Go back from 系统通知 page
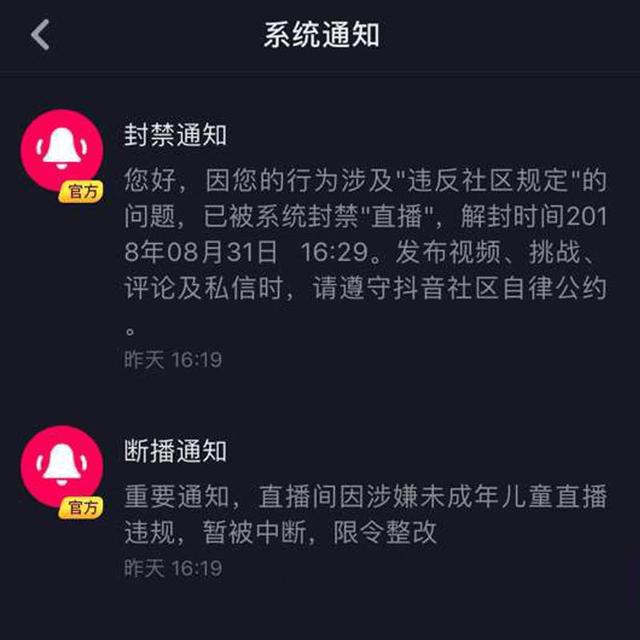The image size is (640, 640). pos(40,35)
